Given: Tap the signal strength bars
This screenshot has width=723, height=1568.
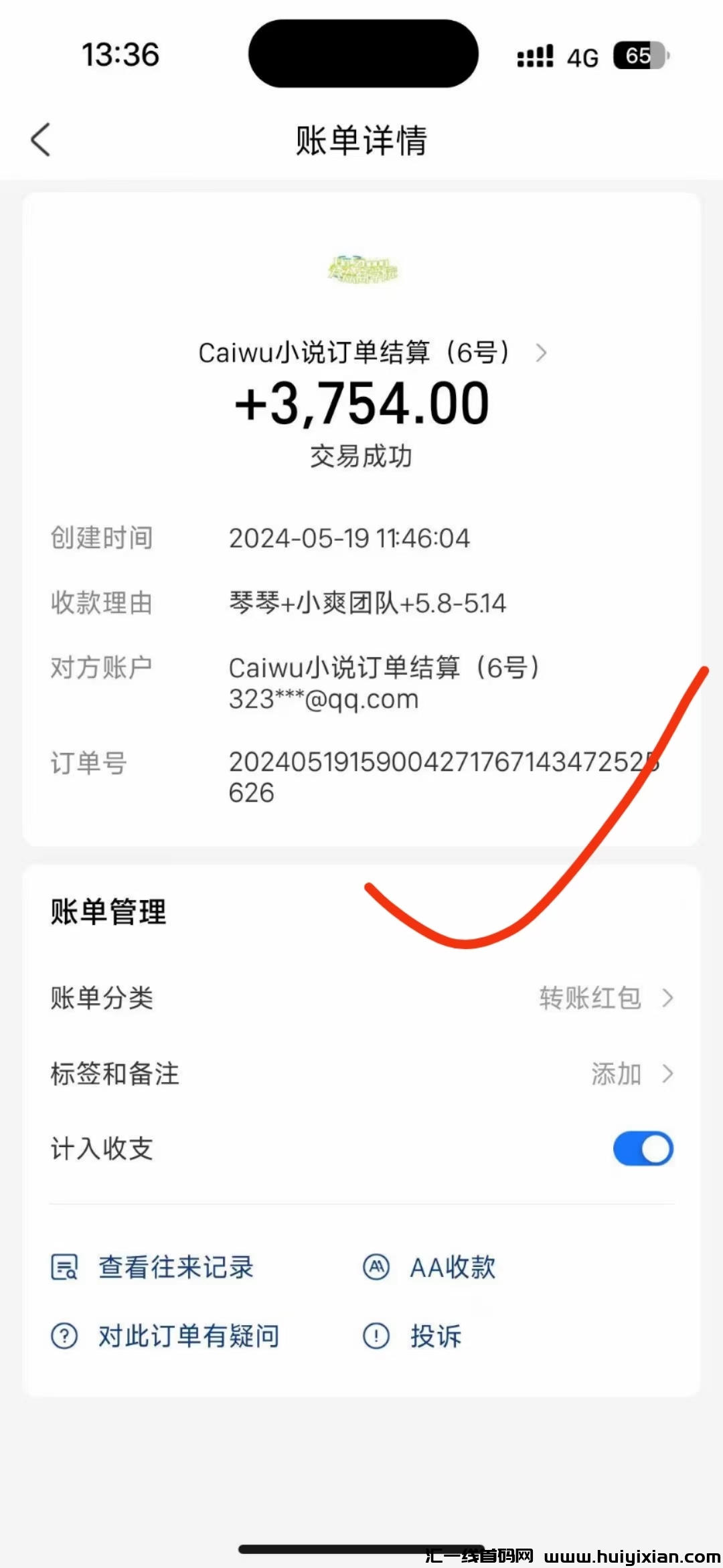Looking at the screenshot, I should point(533,58).
